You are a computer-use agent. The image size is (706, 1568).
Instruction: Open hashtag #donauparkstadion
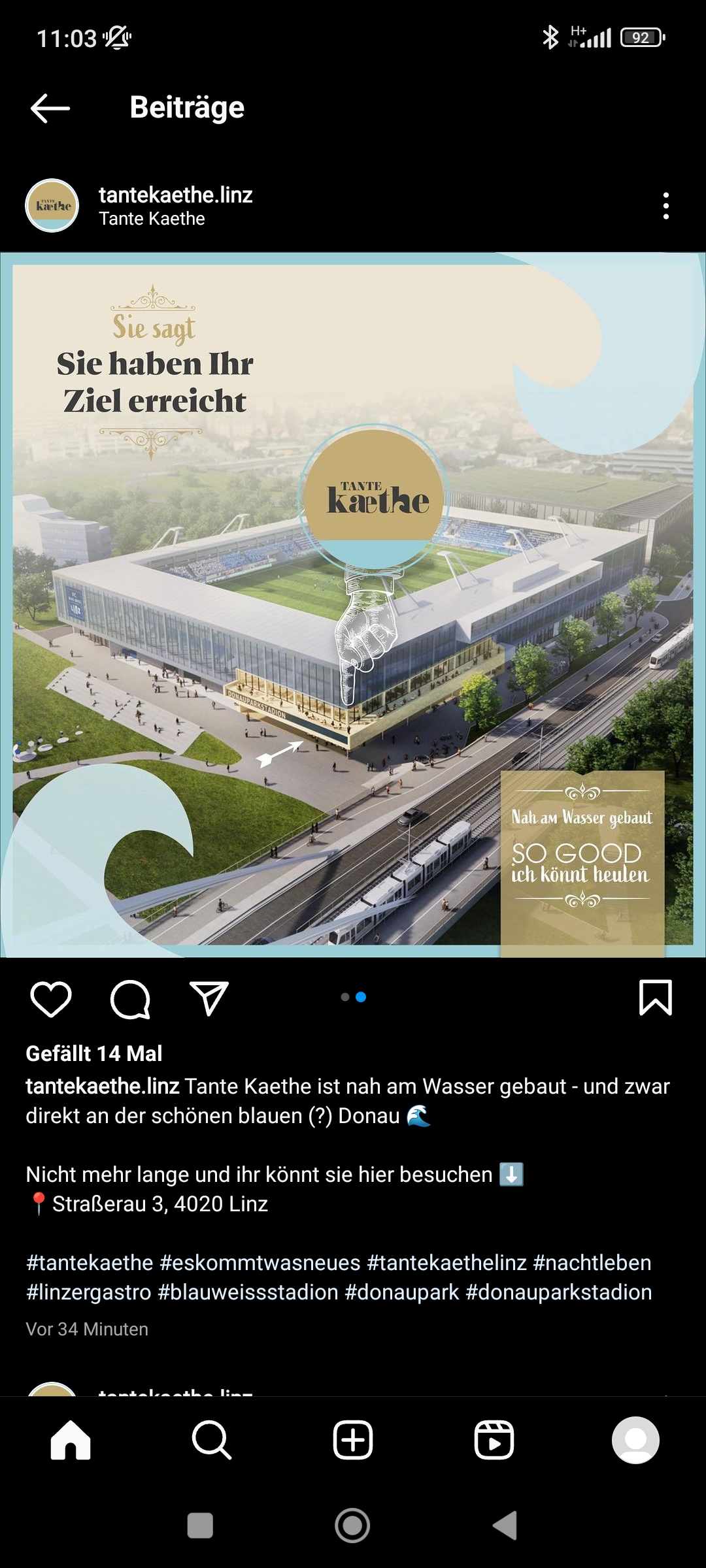559,1292
